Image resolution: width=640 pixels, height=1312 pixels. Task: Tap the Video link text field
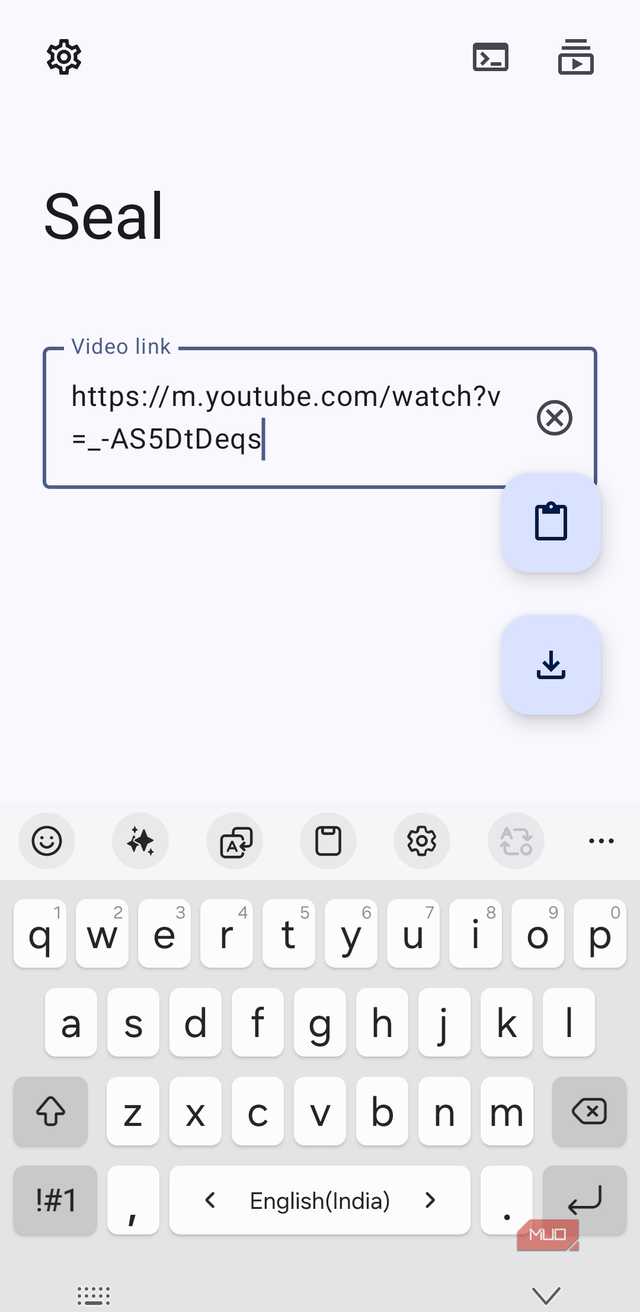click(x=290, y=417)
